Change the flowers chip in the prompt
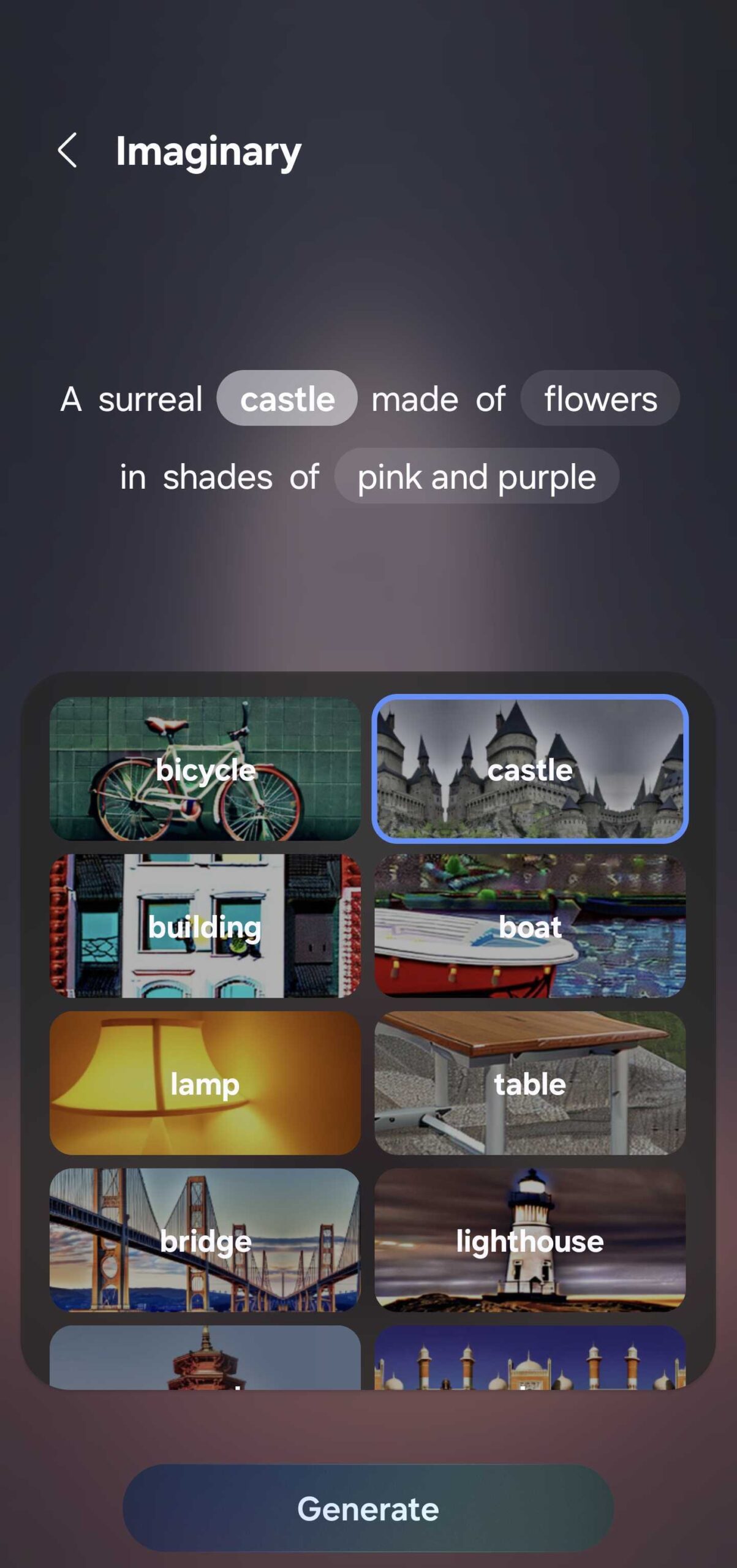 click(600, 399)
